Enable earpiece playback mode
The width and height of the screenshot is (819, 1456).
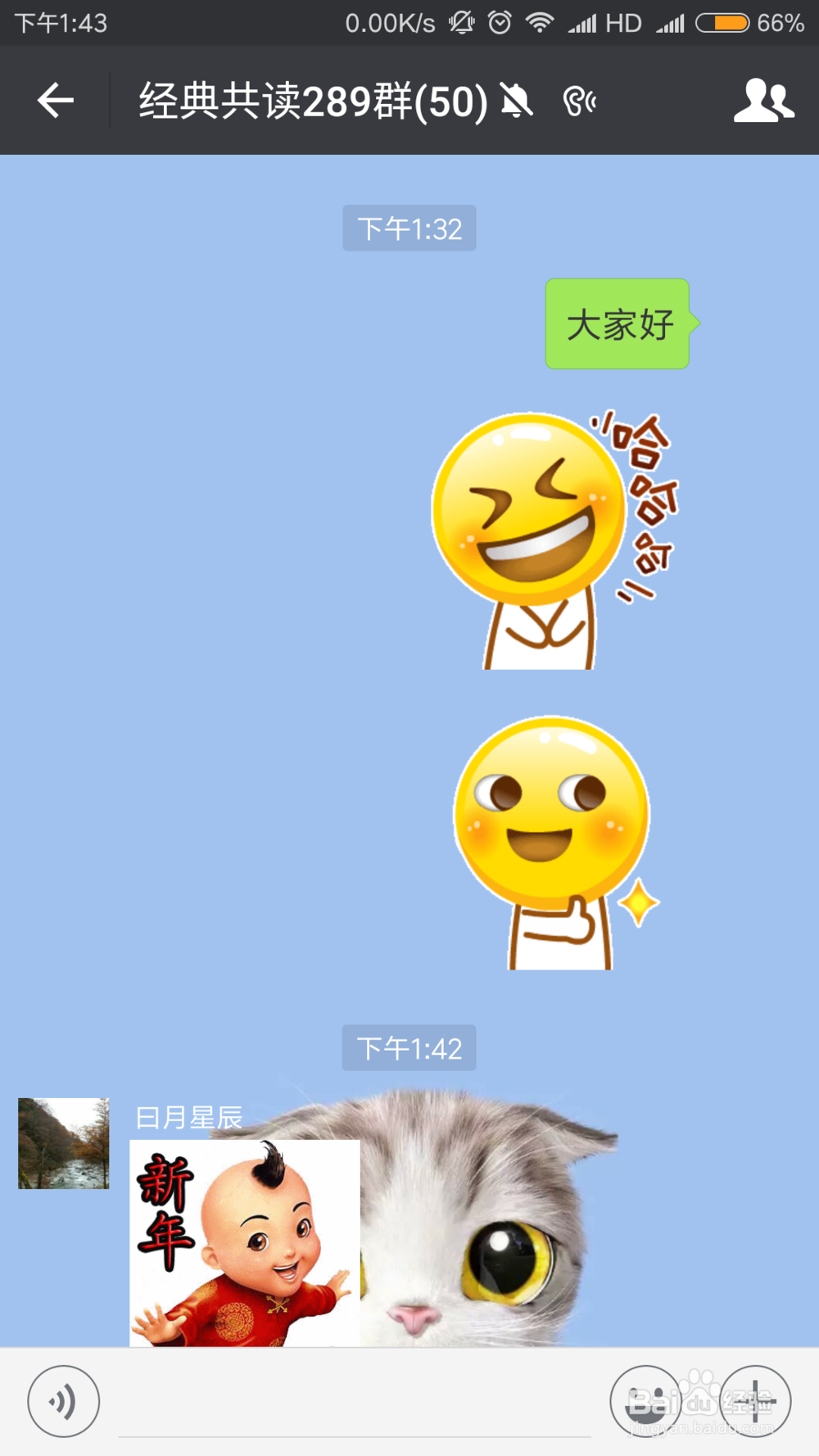pyautogui.click(x=580, y=100)
